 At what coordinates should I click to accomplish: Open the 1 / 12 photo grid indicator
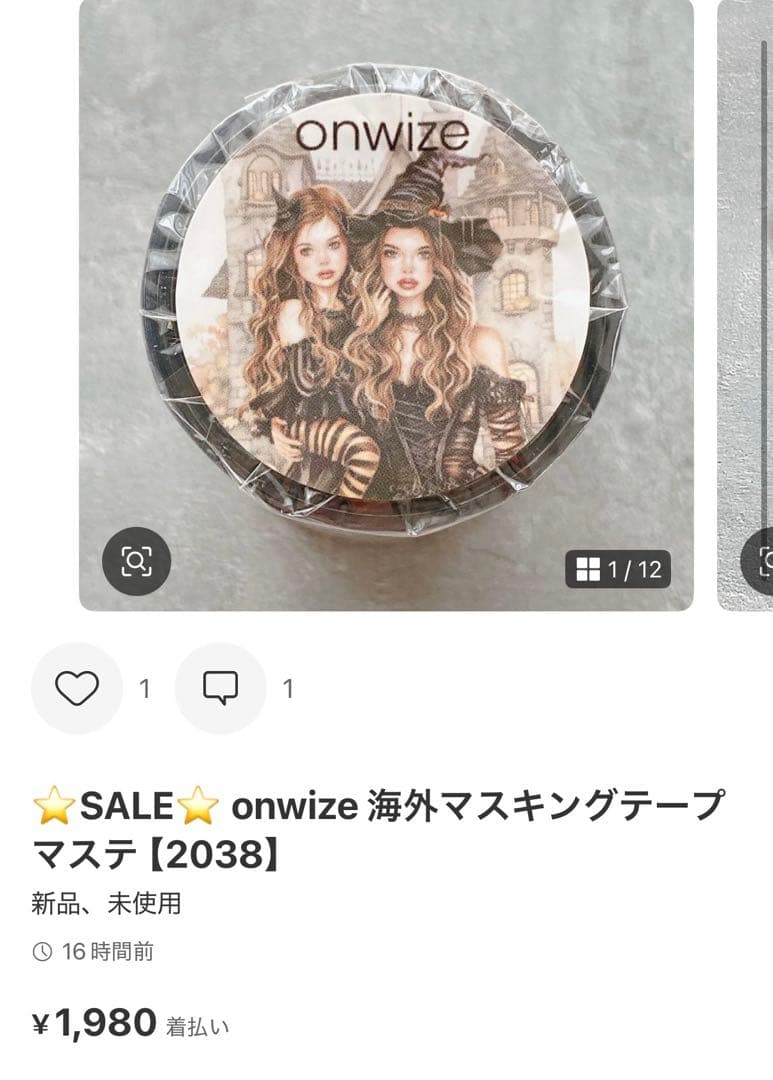click(x=618, y=570)
